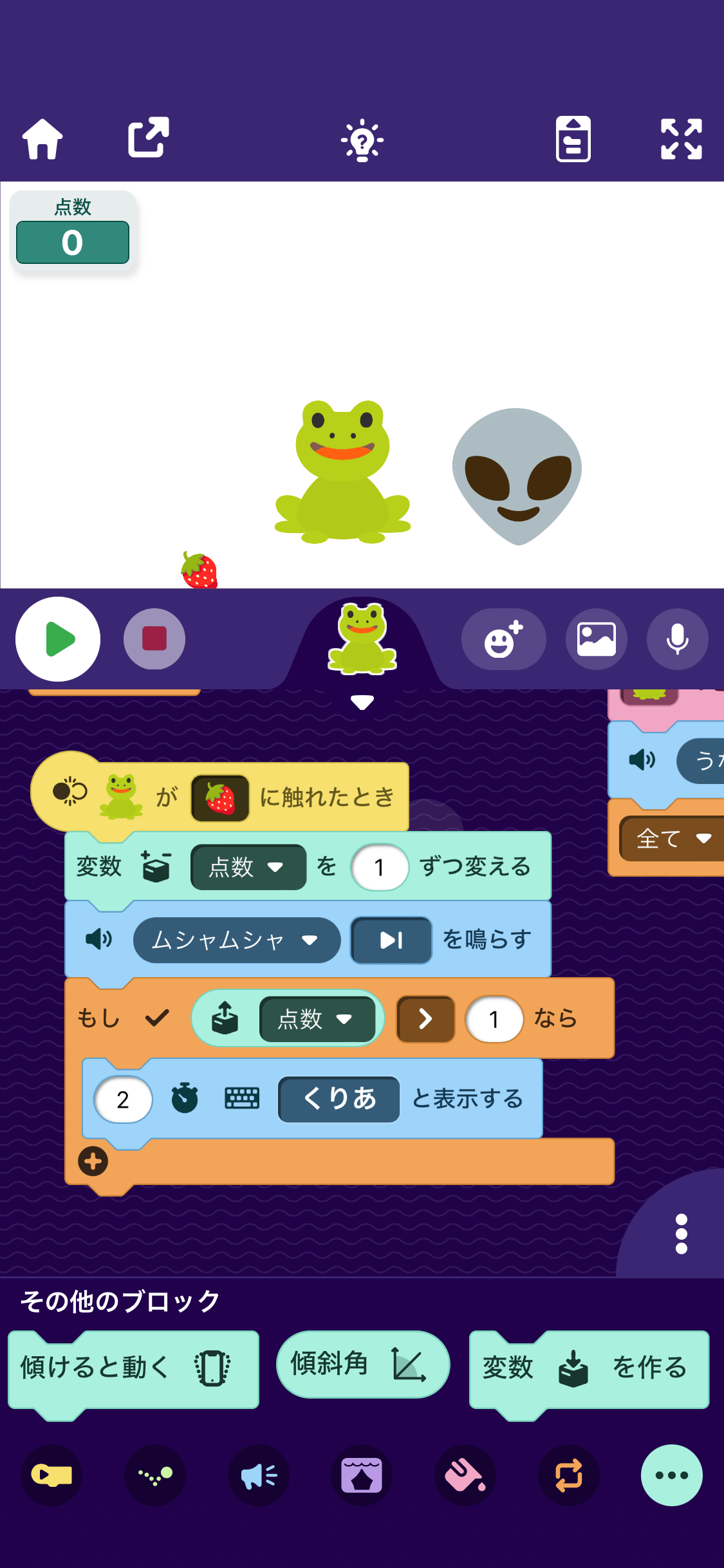Viewport: 724px width, 1568px height.
Task: Open the microphone sound recorder
Action: pos(677,639)
